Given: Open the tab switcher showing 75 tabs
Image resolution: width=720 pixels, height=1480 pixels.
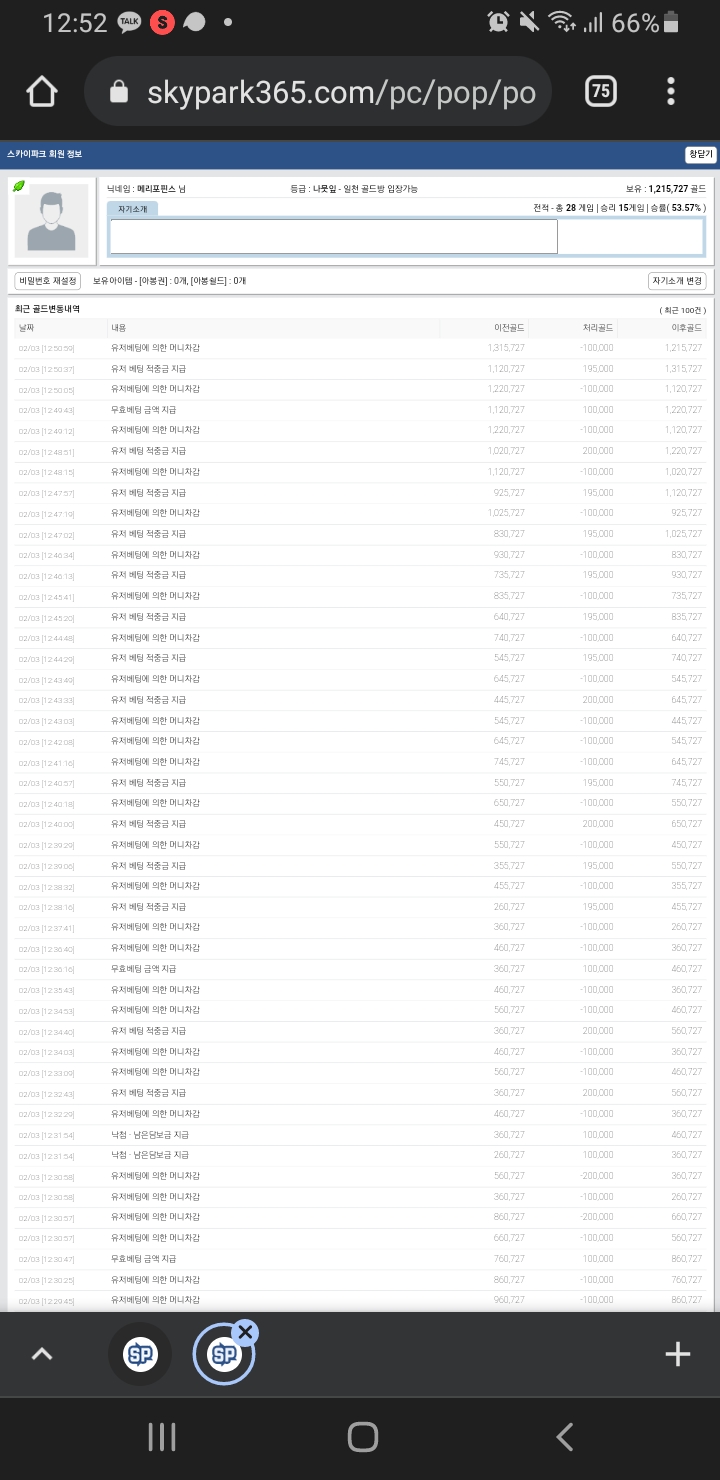Looking at the screenshot, I should pyautogui.click(x=599, y=92).
